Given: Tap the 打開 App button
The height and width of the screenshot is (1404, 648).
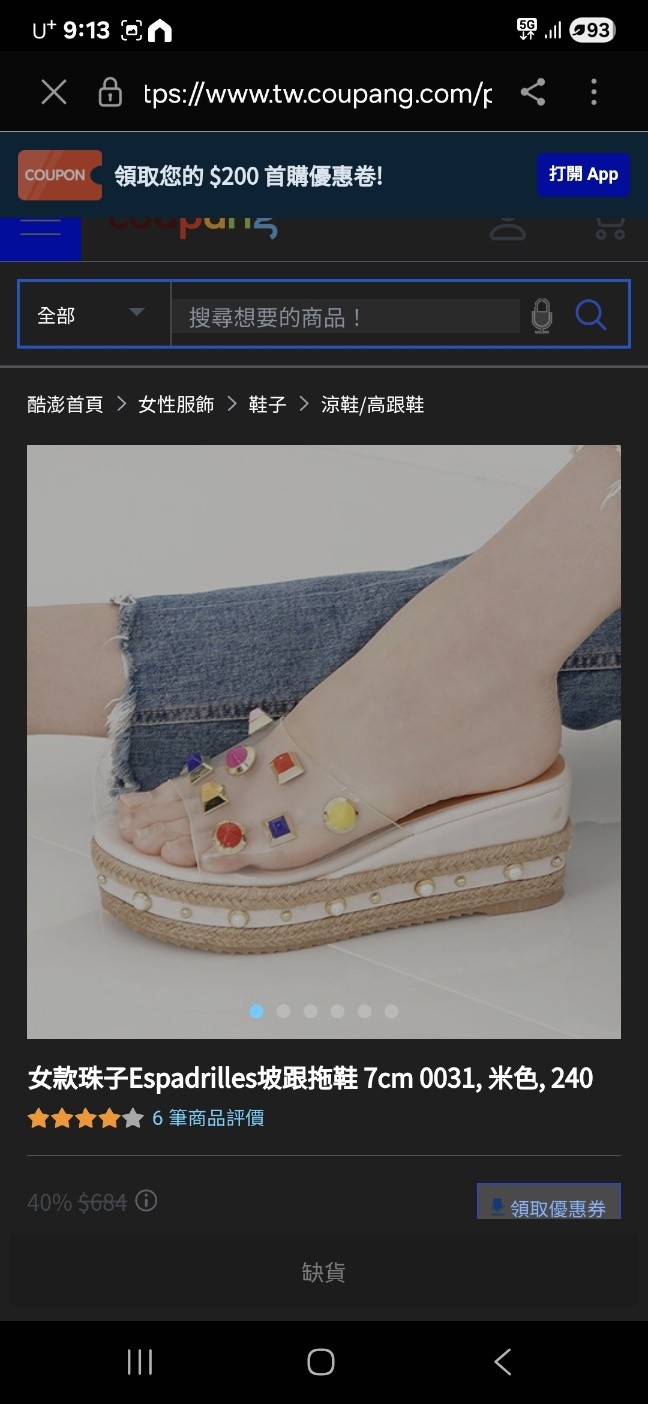Looking at the screenshot, I should 583,174.
